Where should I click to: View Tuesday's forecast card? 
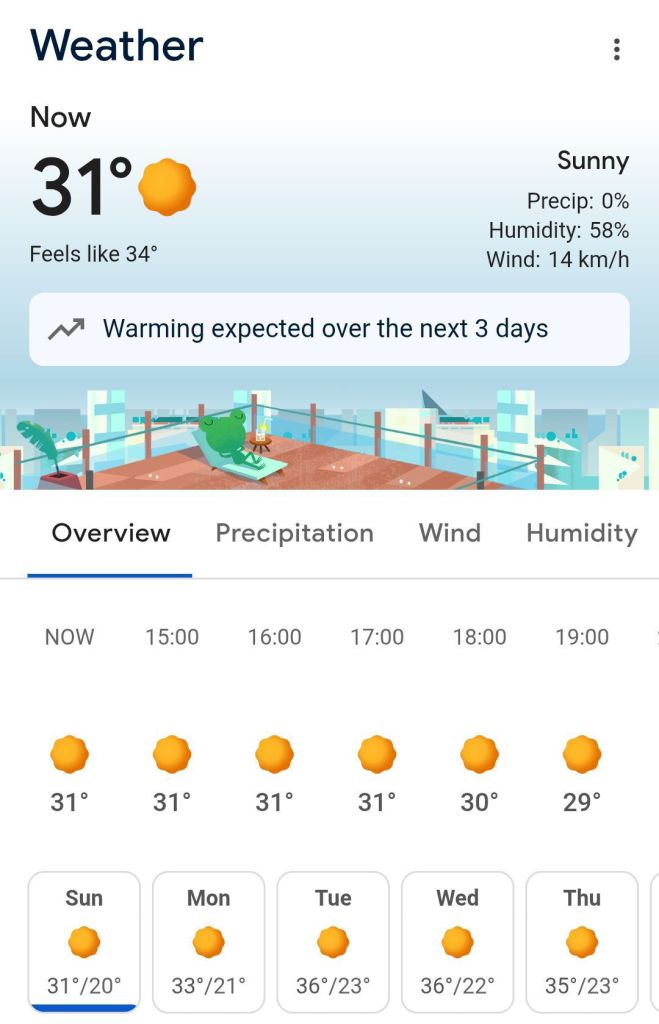tap(333, 941)
